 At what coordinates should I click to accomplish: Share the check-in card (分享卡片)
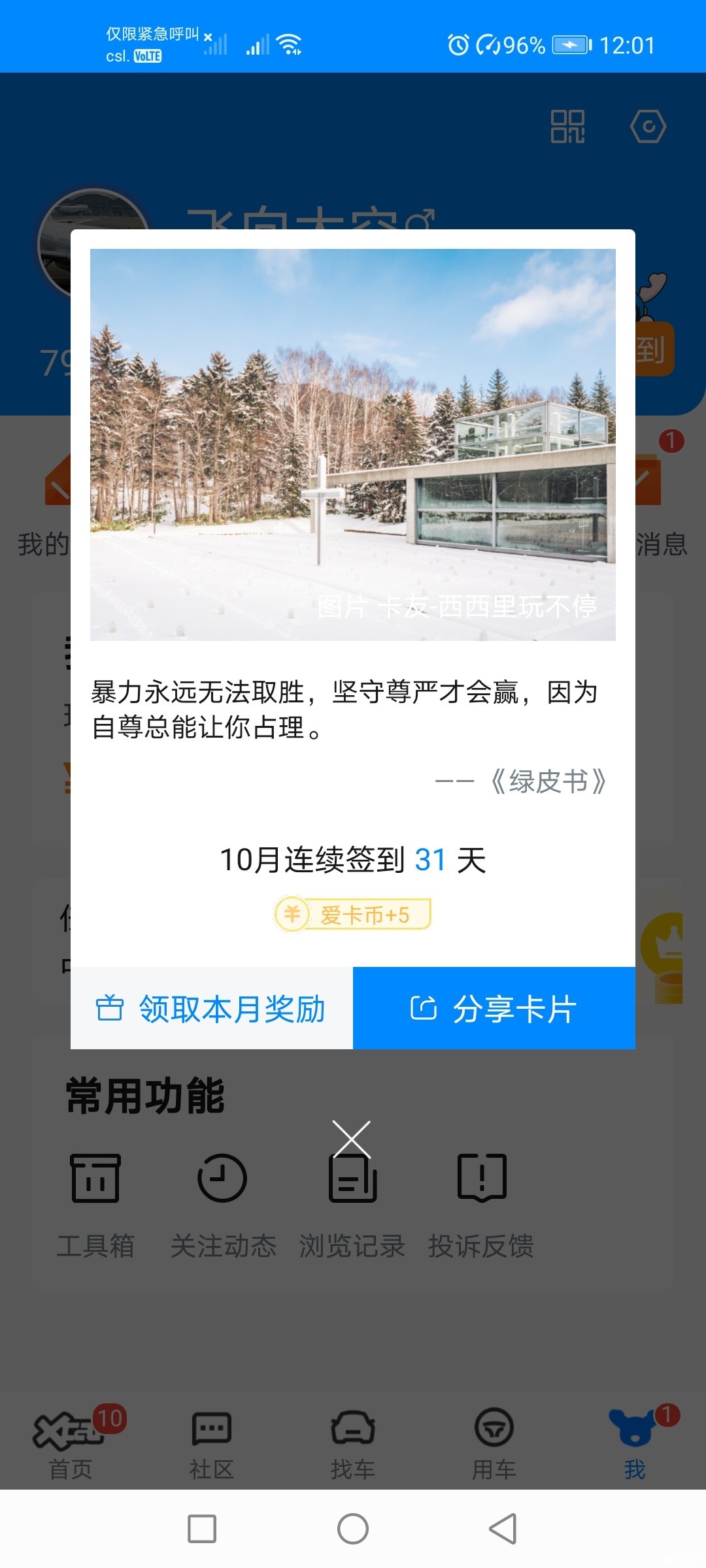(x=494, y=1008)
